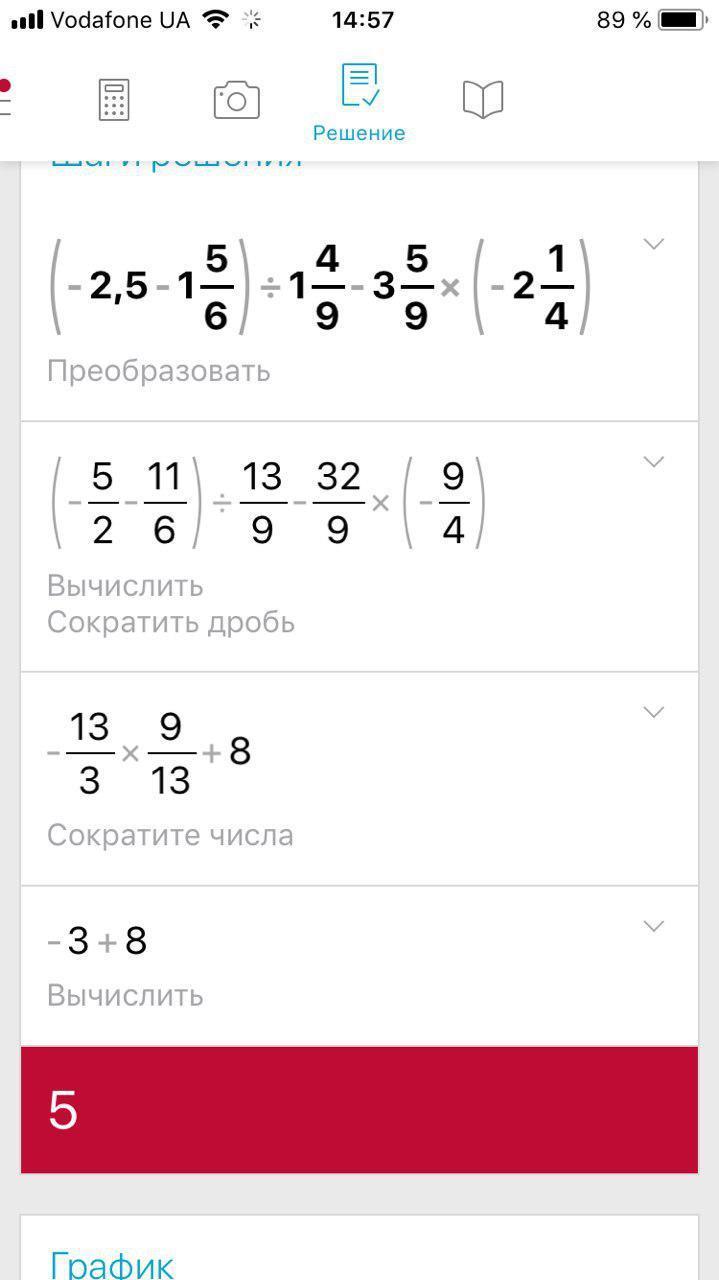Viewport: 719px width, 1280px height.
Task: Expand the -3 + 8 Вычислить step
Action: [653, 927]
